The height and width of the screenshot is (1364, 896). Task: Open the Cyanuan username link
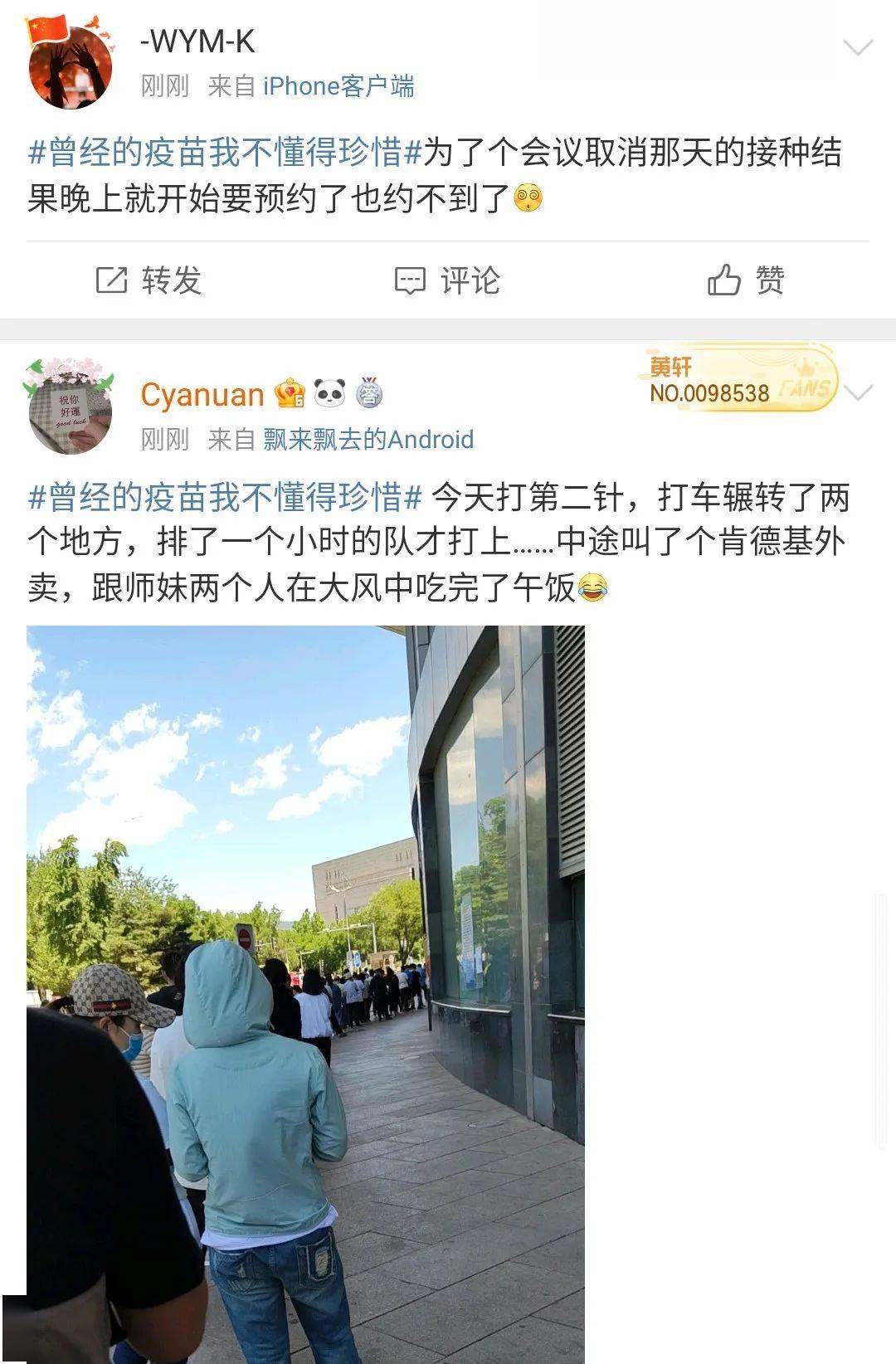202,395
